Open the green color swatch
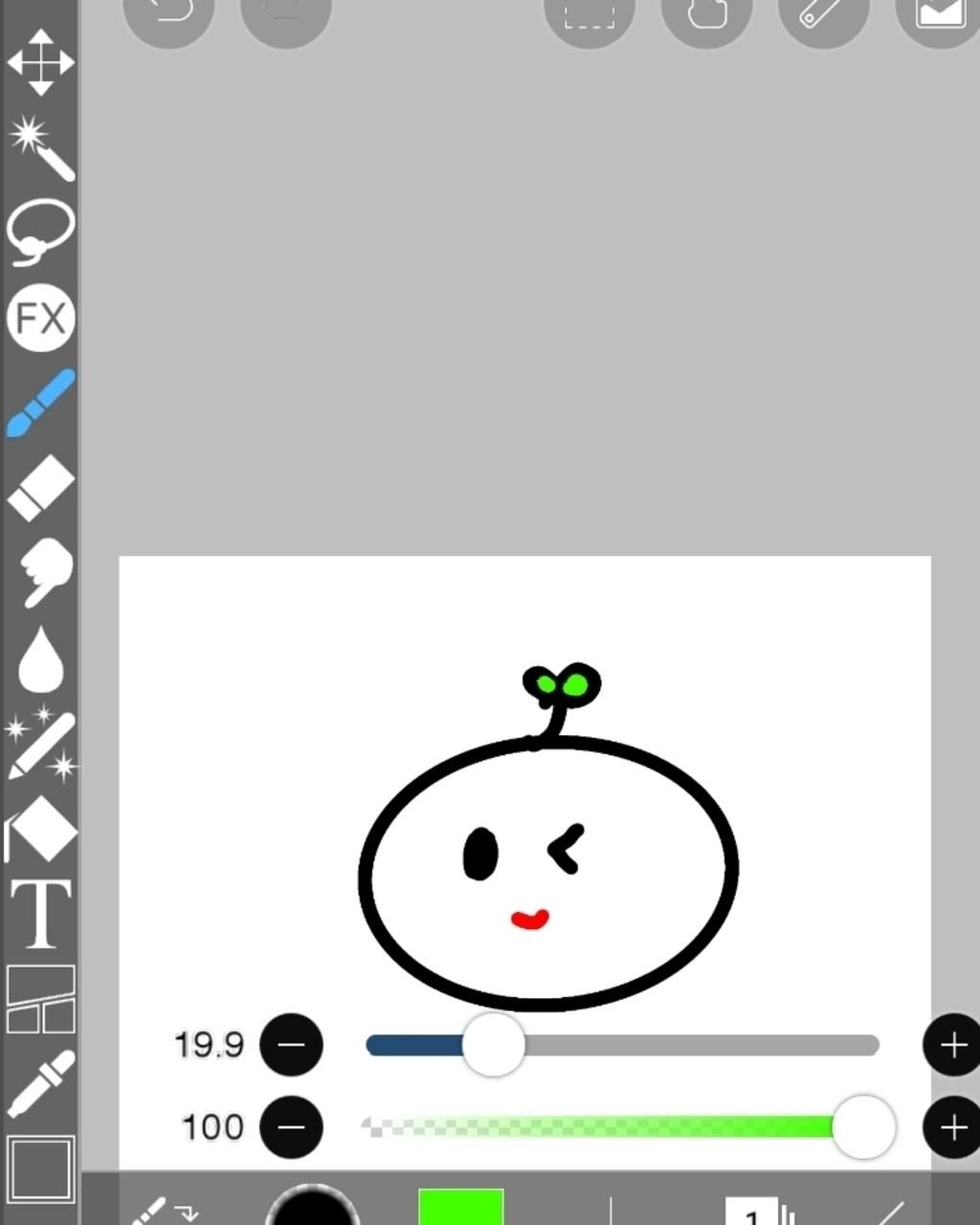The image size is (980, 1225). point(460,1206)
